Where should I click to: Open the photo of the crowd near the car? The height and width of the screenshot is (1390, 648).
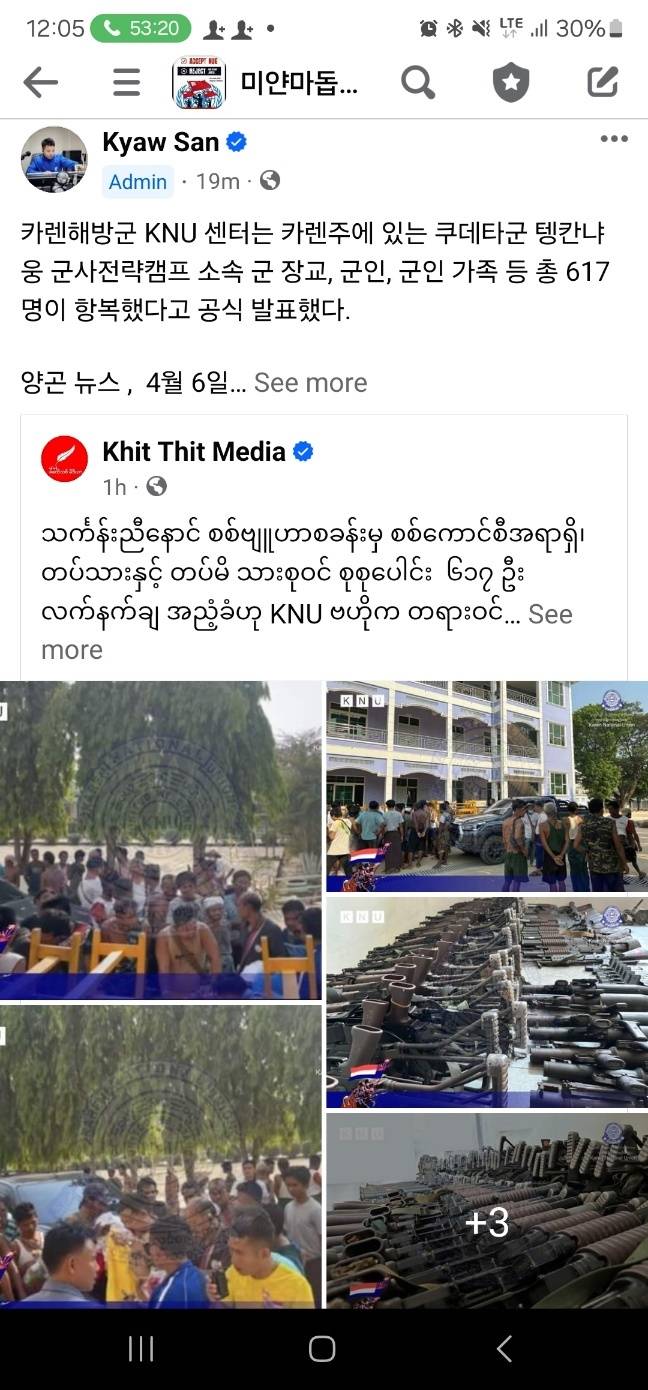click(160, 1157)
